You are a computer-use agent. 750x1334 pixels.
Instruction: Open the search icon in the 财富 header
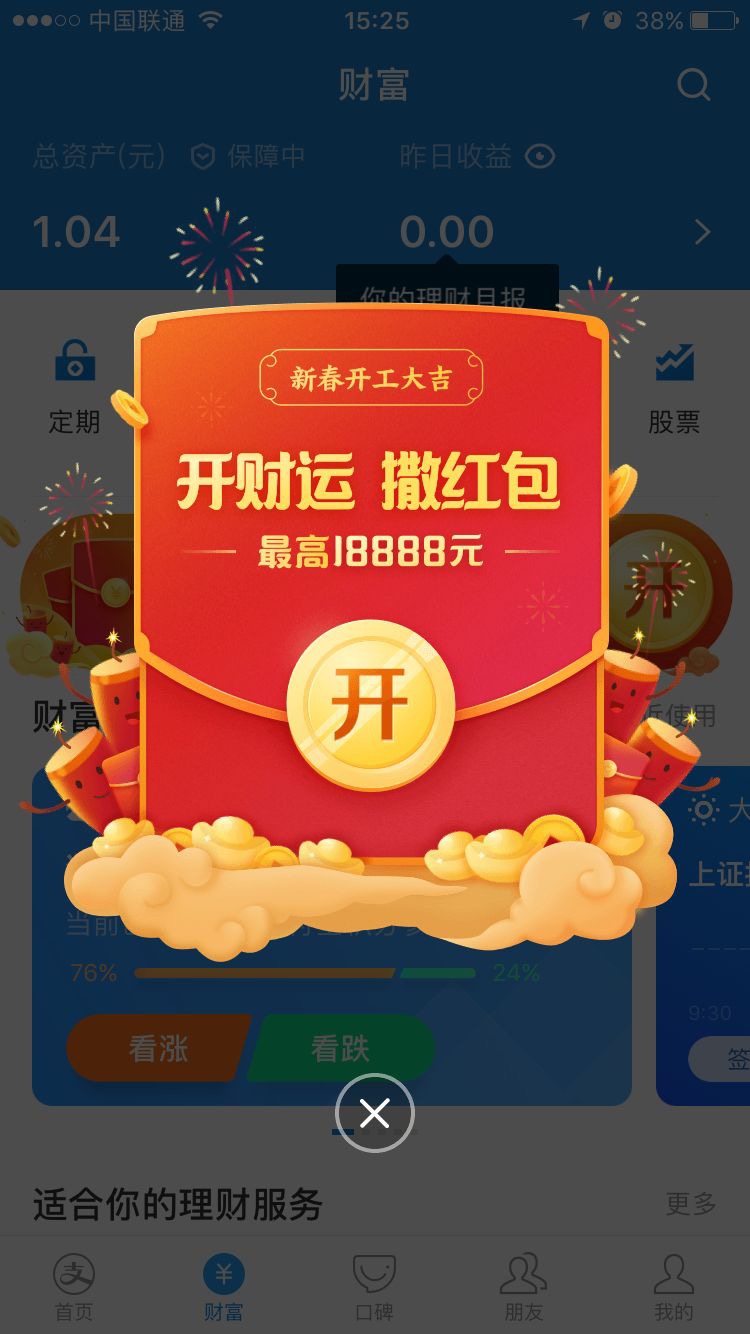pyautogui.click(x=693, y=85)
